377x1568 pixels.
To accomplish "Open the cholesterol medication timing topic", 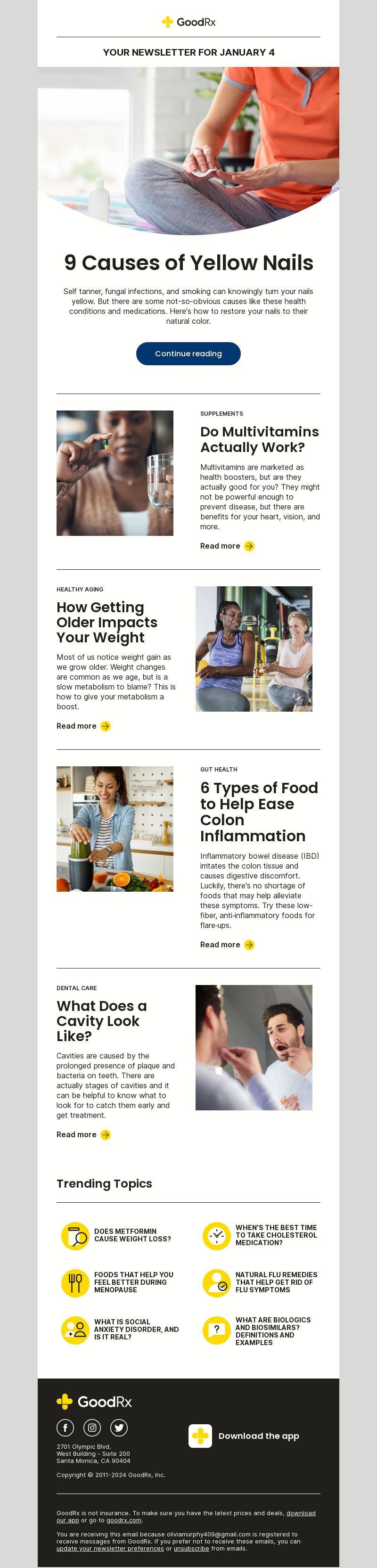I will (x=276, y=1235).
